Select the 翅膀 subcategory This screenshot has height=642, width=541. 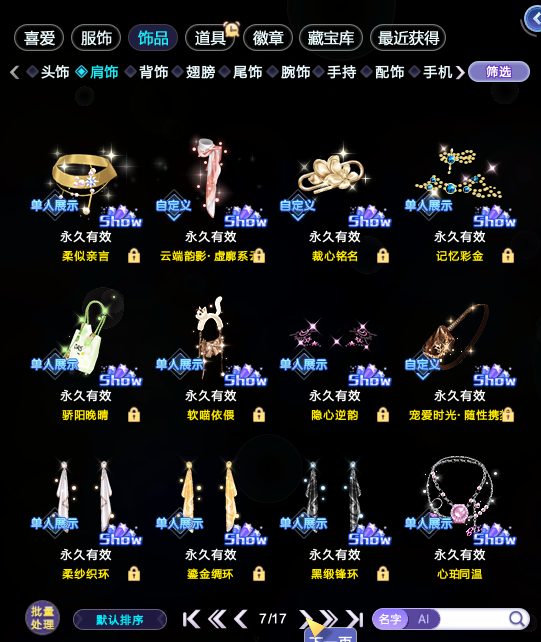(200, 72)
